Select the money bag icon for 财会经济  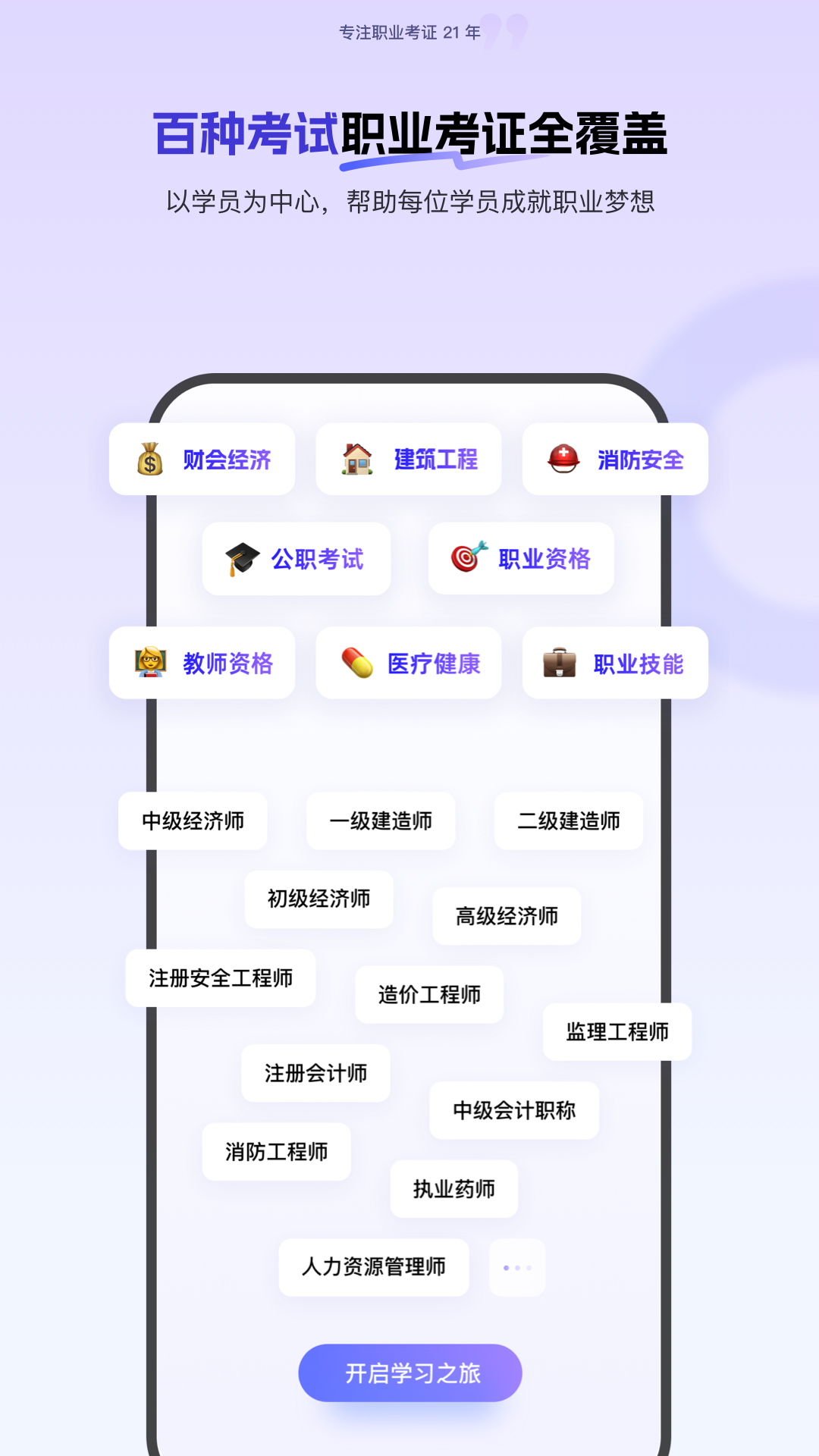tap(149, 460)
